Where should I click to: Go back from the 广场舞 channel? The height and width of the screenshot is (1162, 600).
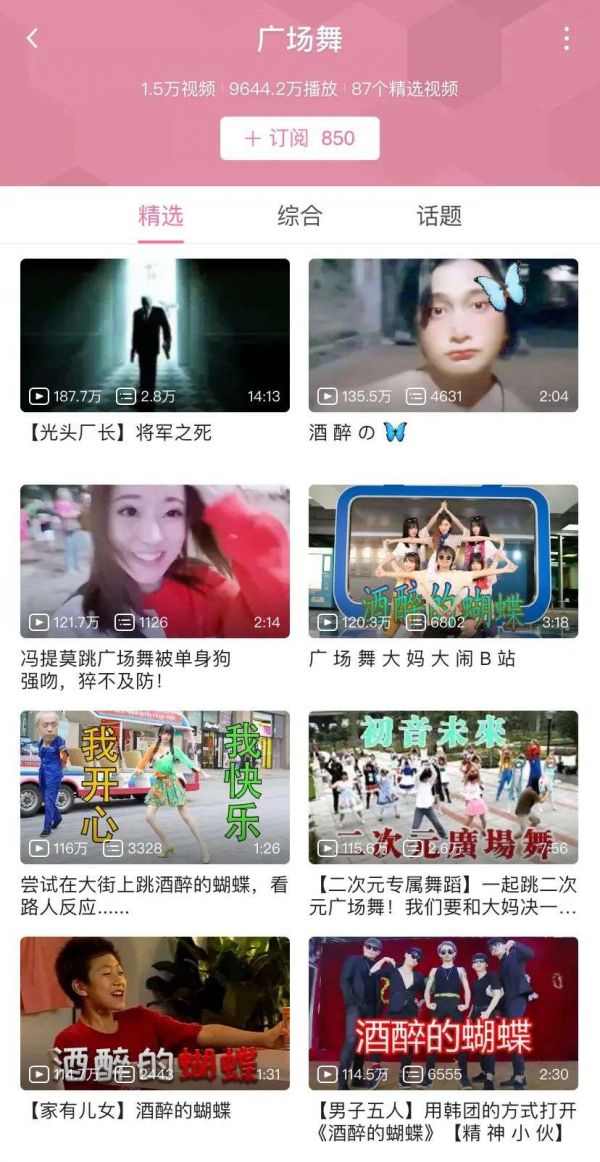33,39
